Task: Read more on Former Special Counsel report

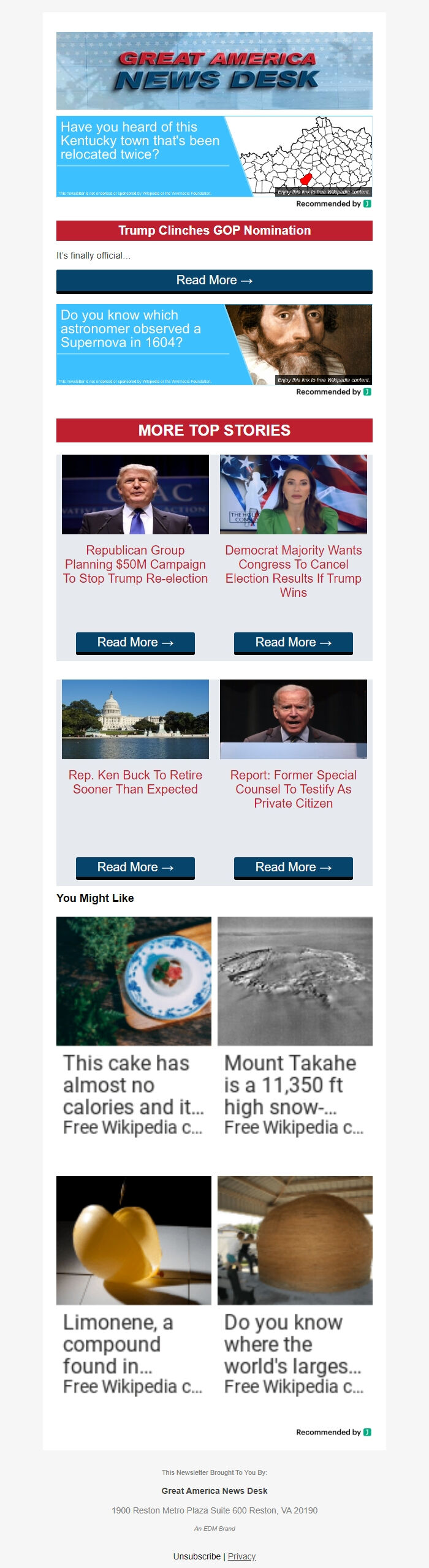Action: coord(294,868)
